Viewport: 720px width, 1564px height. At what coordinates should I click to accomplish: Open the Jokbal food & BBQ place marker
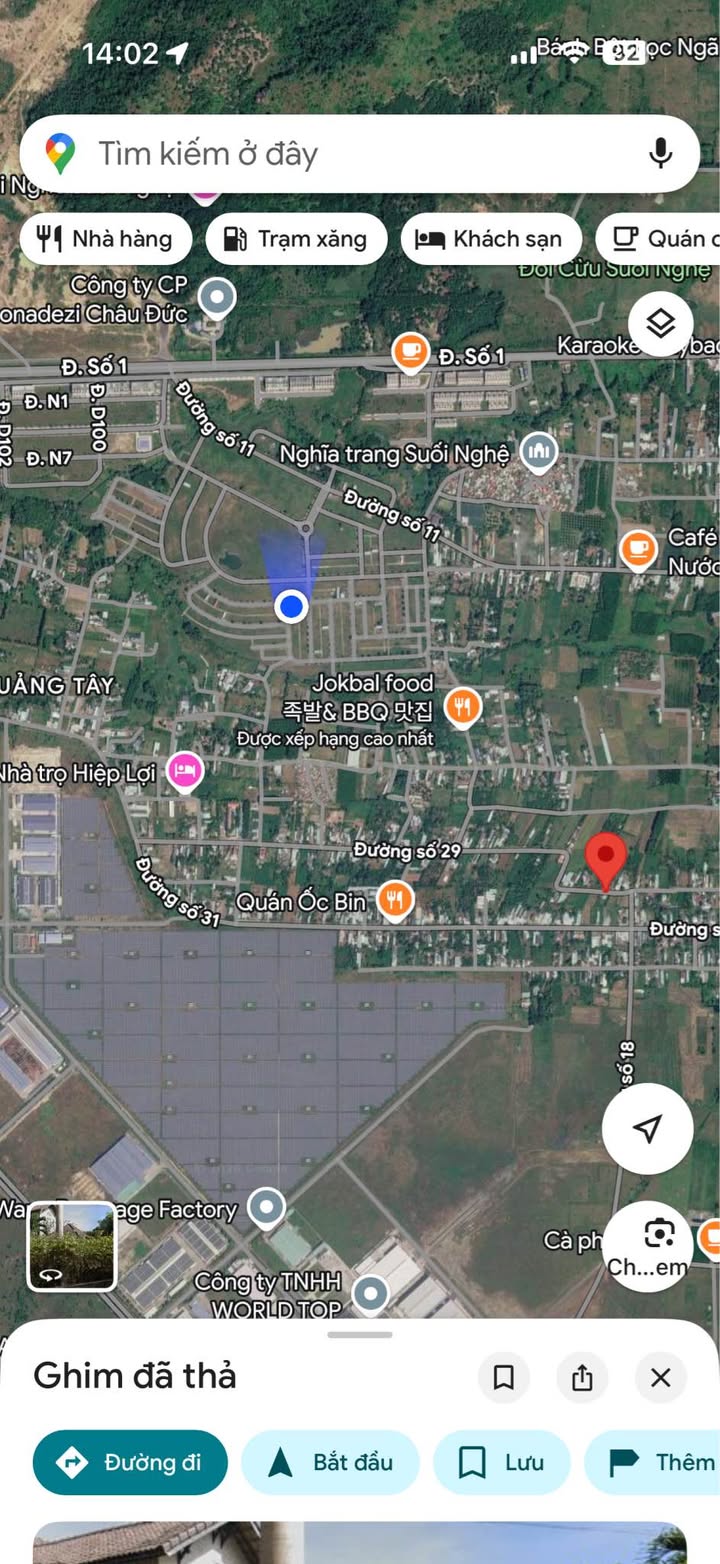[x=462, y=707]
